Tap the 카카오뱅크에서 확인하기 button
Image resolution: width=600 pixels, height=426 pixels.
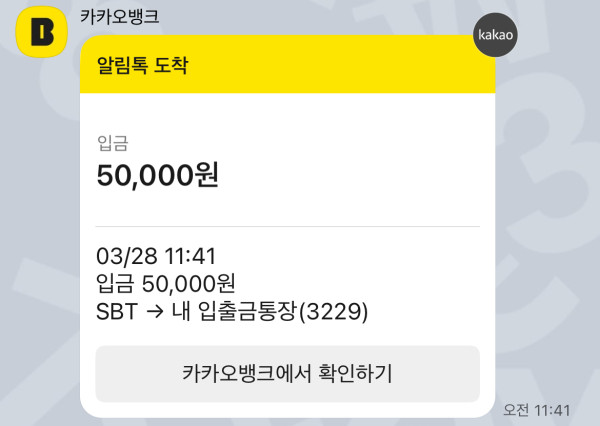click(x=287, y=374)
